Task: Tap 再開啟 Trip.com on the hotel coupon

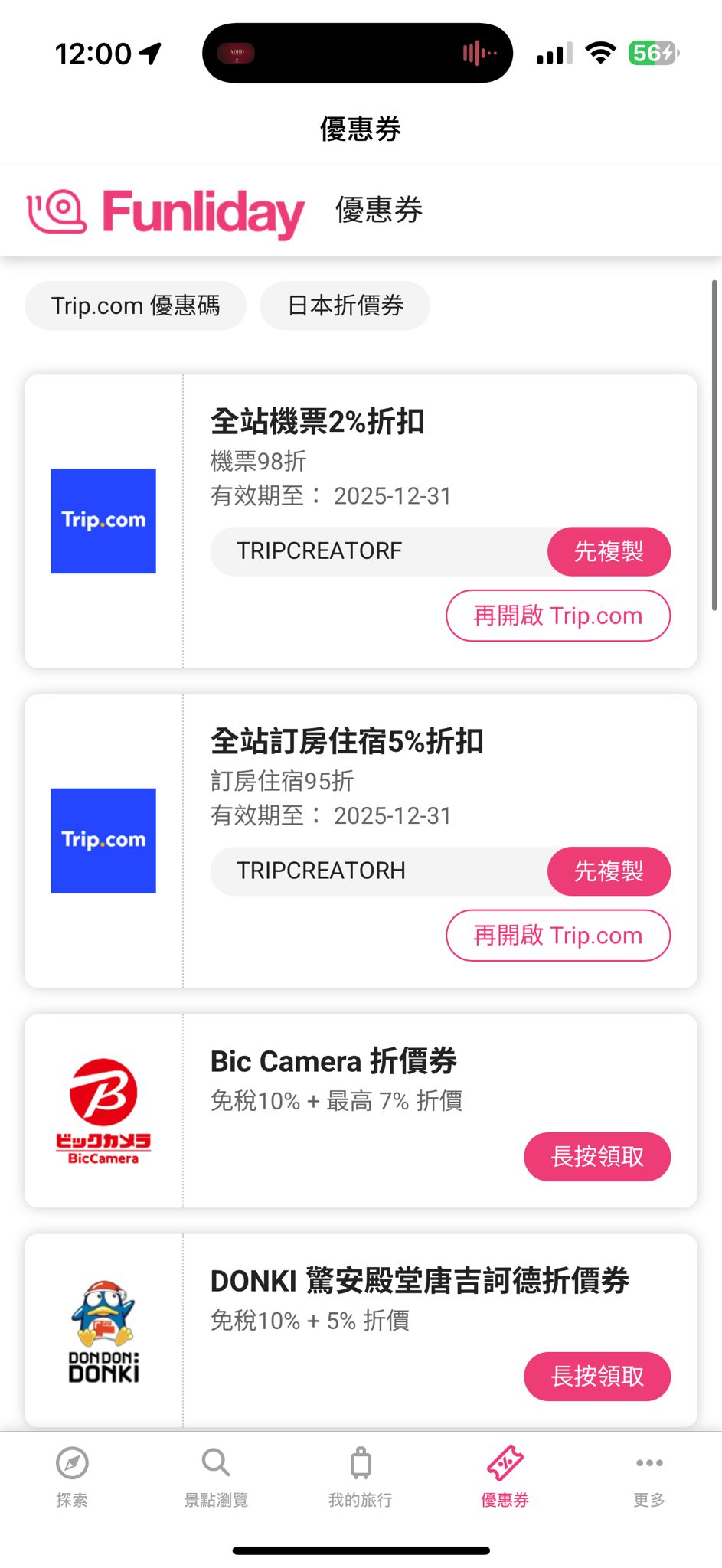Action: 558,936
